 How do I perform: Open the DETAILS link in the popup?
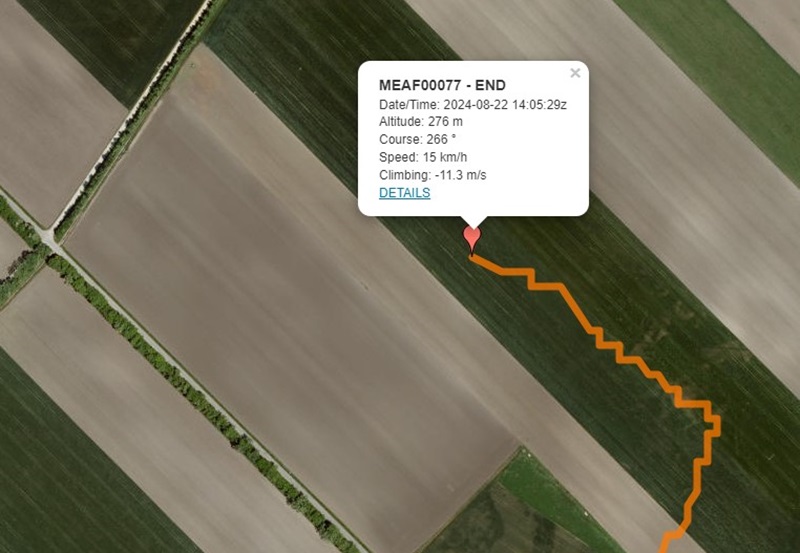click(404, 193)
